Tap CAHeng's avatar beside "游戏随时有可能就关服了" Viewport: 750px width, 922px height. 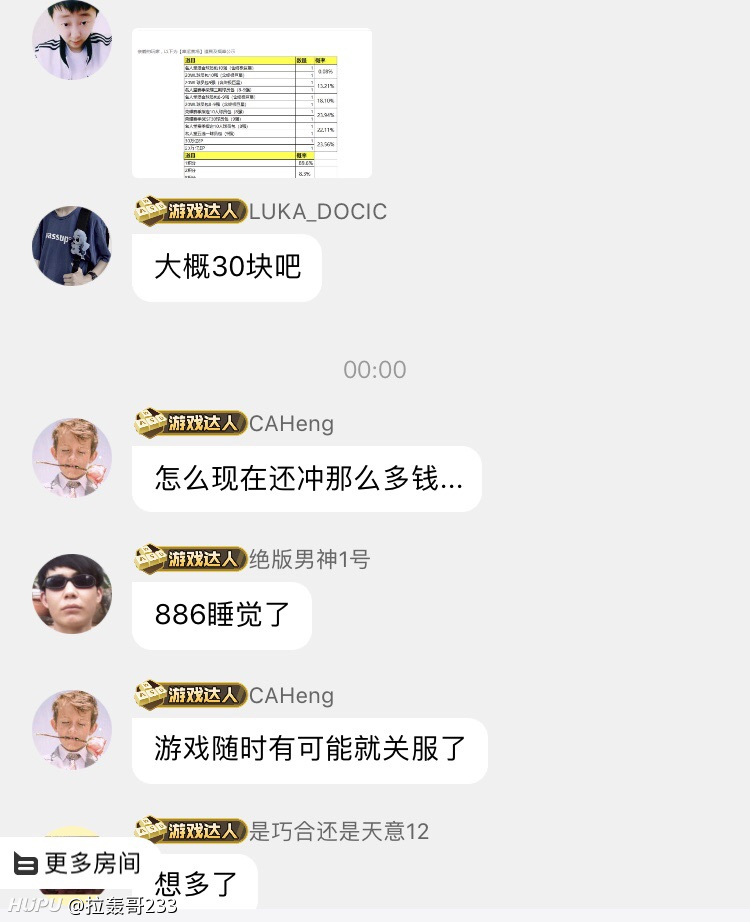(72, 730)
